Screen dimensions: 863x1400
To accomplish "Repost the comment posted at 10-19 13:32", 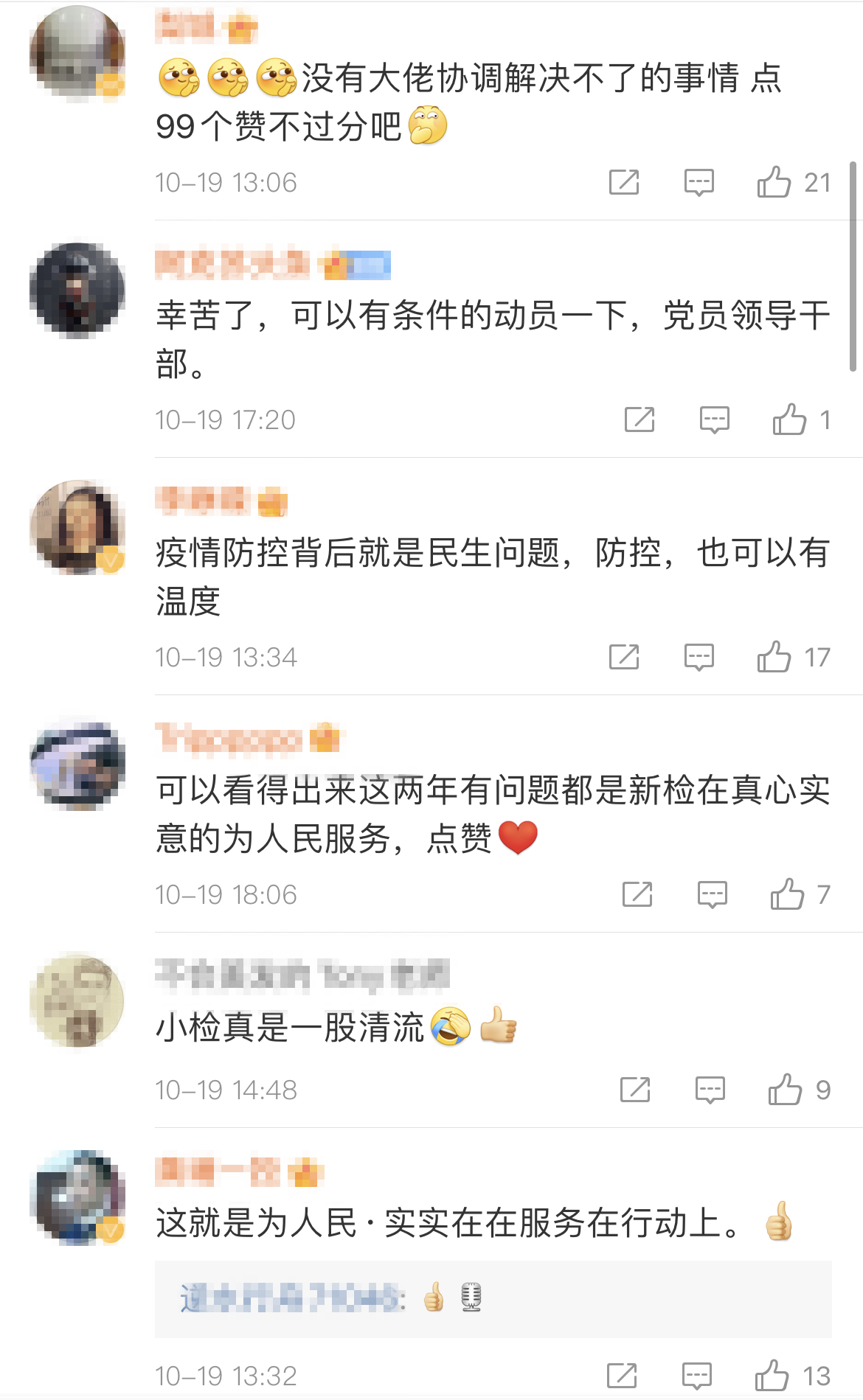I will coord(622,1376).
